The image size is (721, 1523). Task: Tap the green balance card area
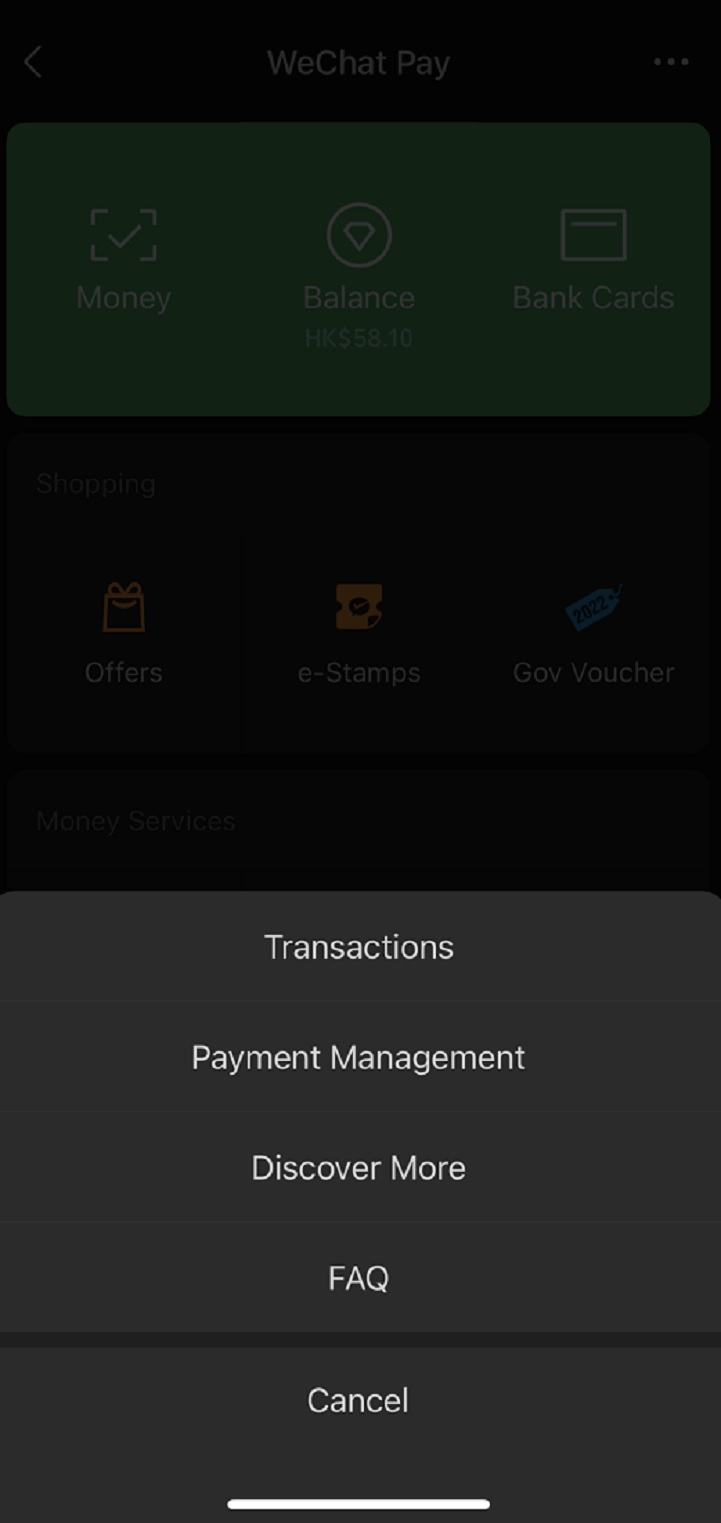point(359,268)
